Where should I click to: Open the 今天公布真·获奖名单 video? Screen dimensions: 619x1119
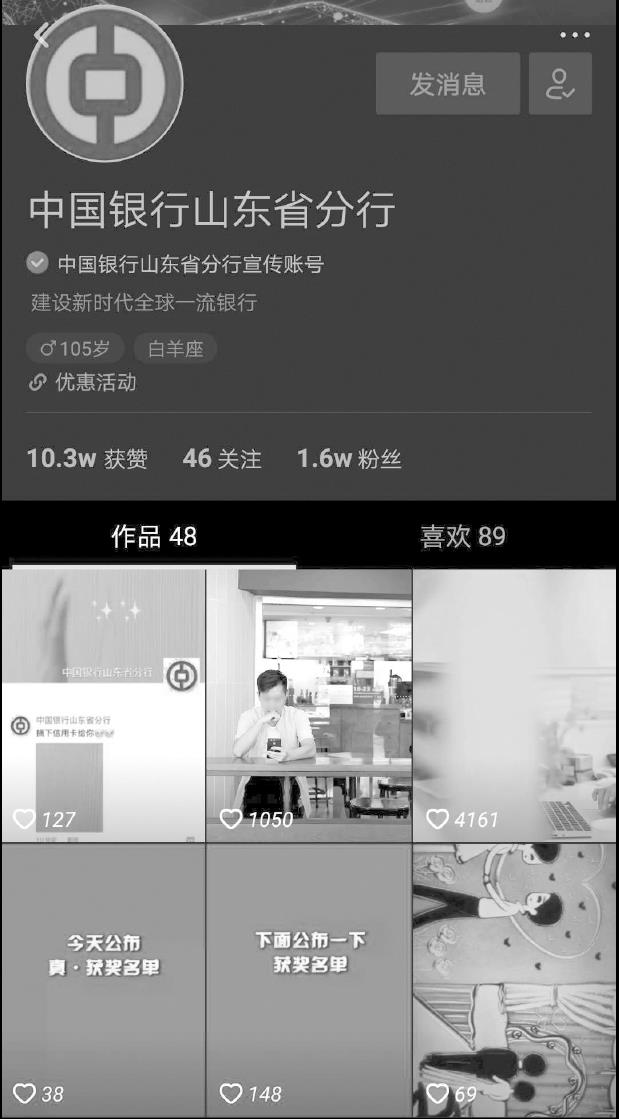coord(103,980)
